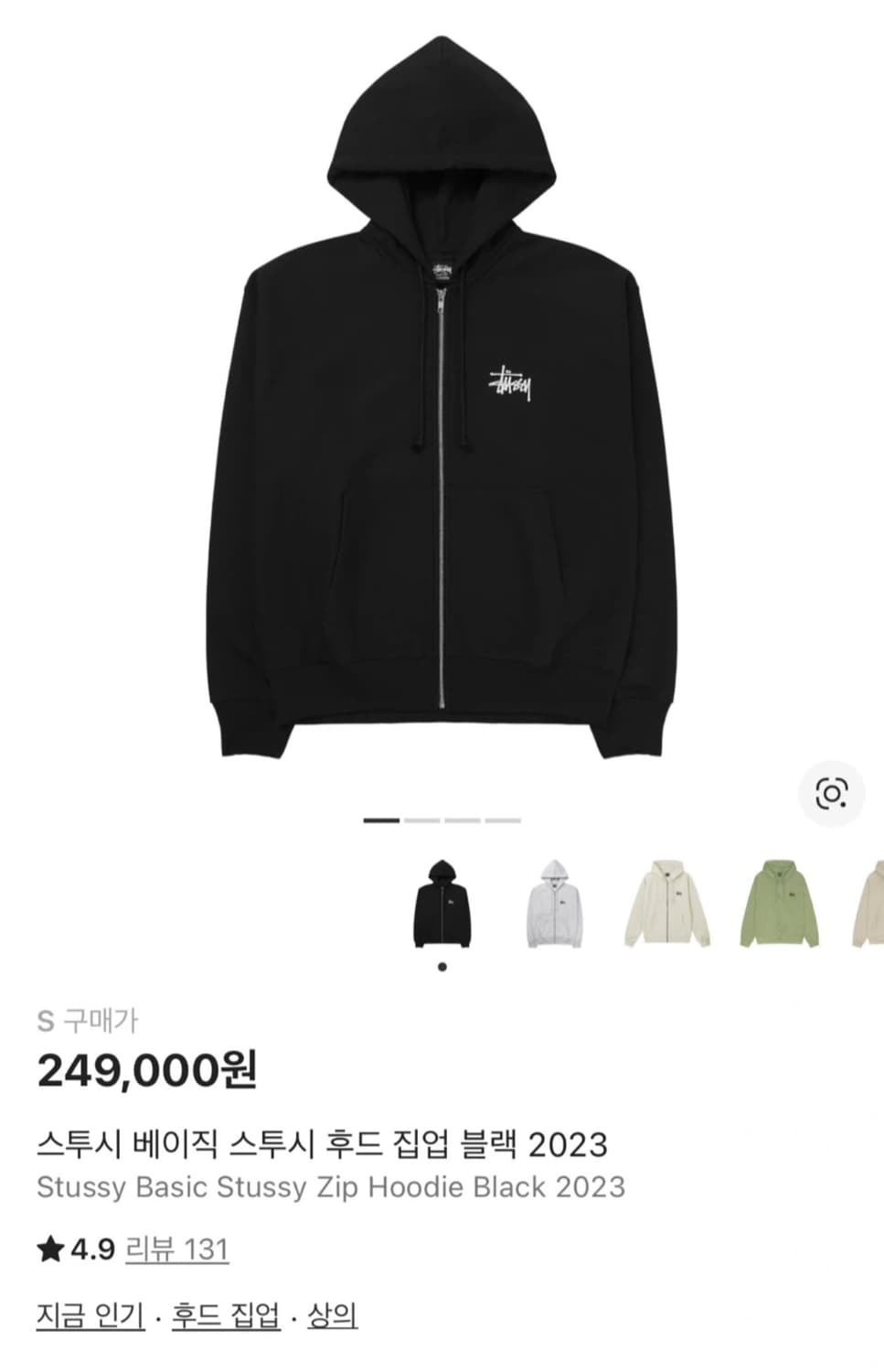The height and width of the screenshot is (1372, 884).
Task: Click the second carousel indicator bar
Action: tap(421, 822)
